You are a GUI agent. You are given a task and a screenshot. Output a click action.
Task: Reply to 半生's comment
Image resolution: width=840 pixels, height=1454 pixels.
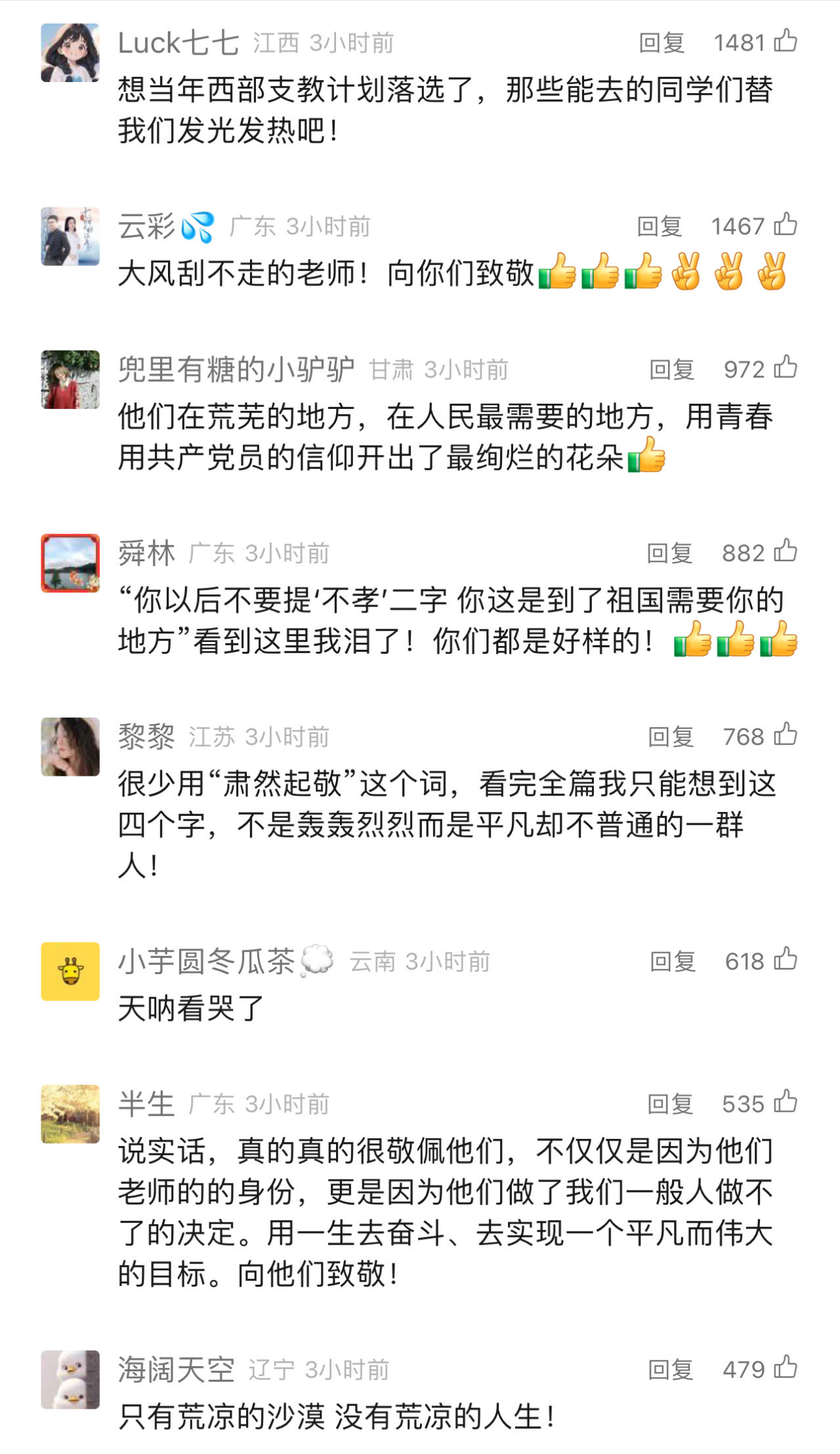tap(670, 1104)
